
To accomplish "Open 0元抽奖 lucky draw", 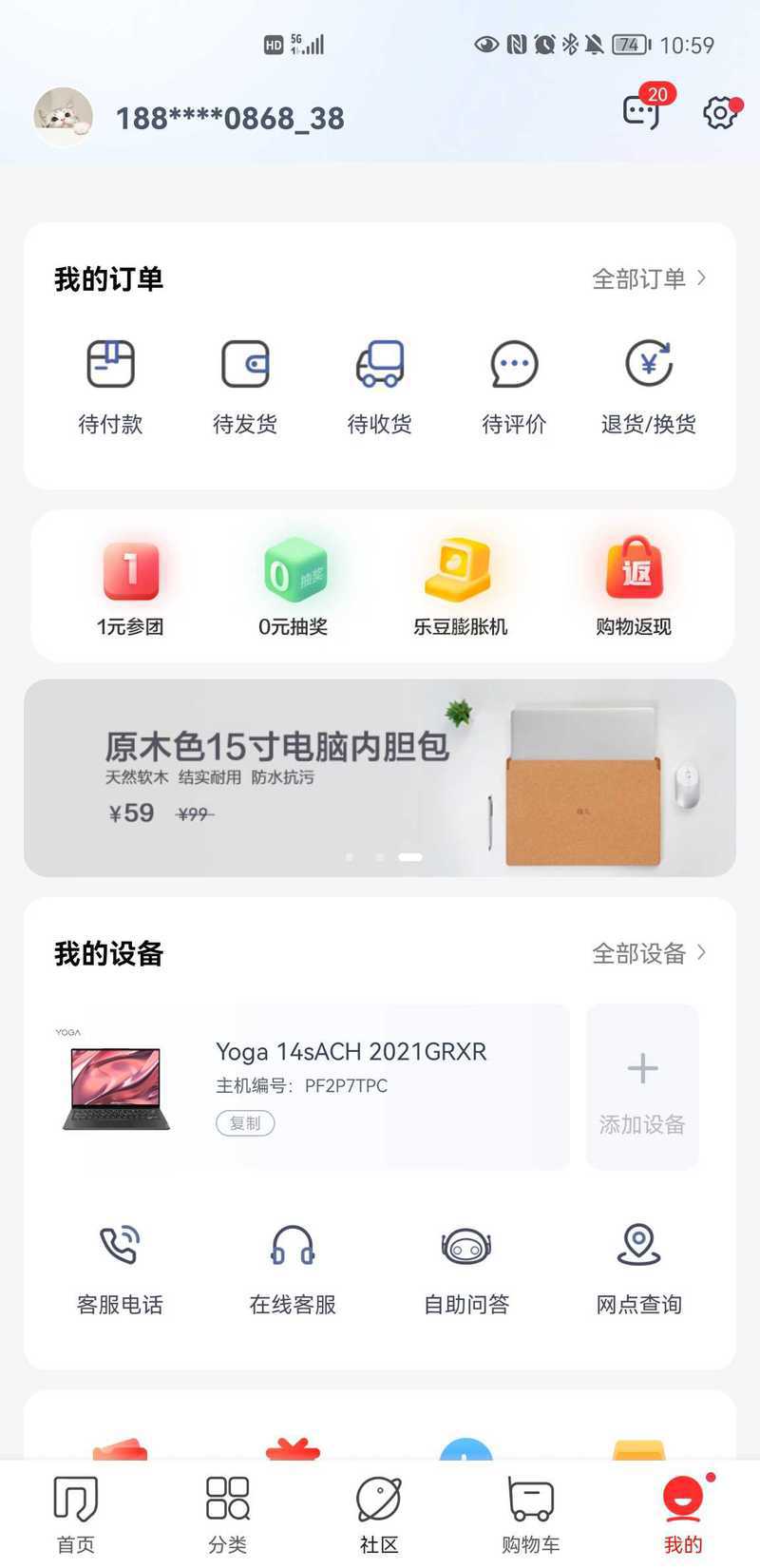I will 294,587.
